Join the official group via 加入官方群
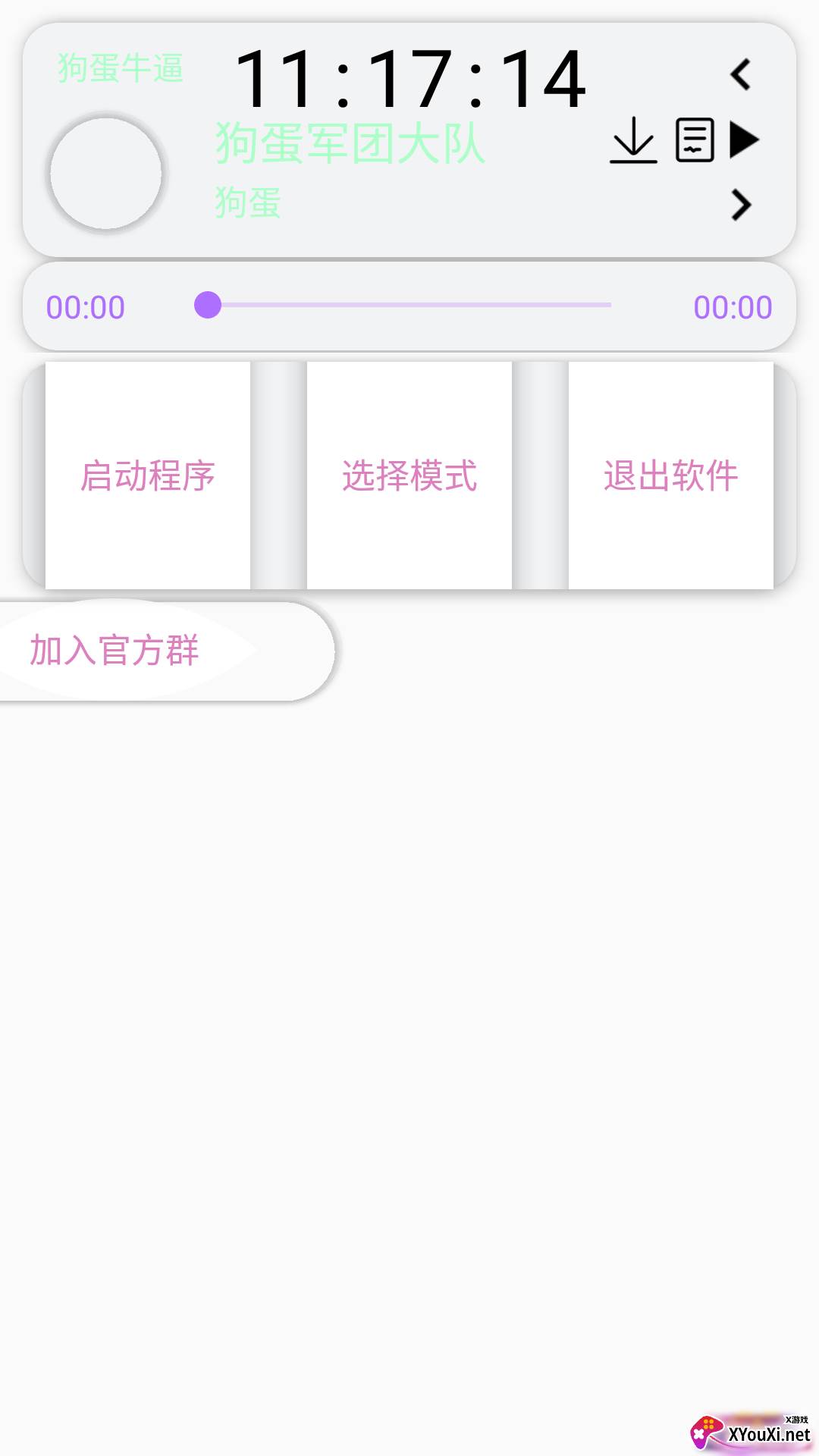This screenshot has height=1456, width=819. point(114,651)
